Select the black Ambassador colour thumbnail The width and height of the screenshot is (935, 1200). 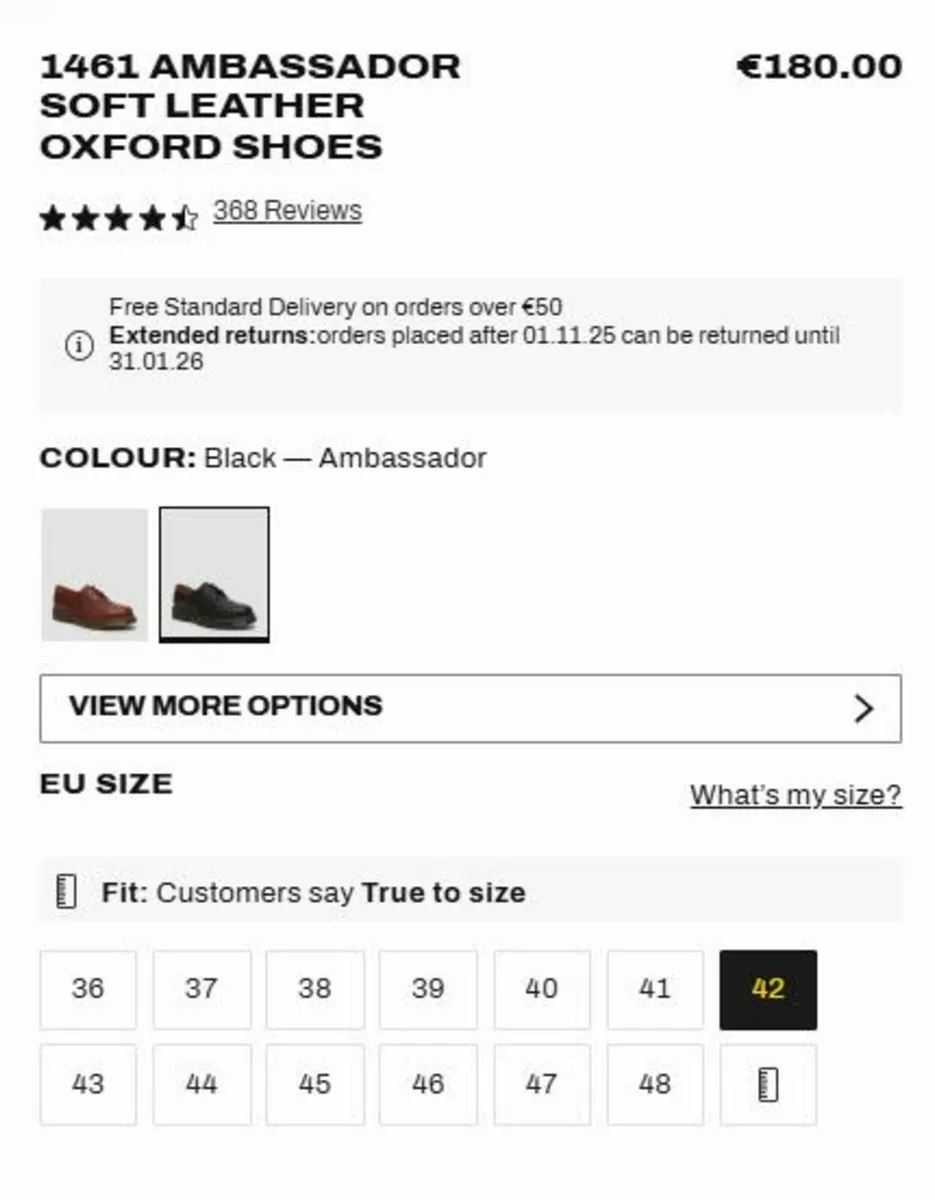214,573
